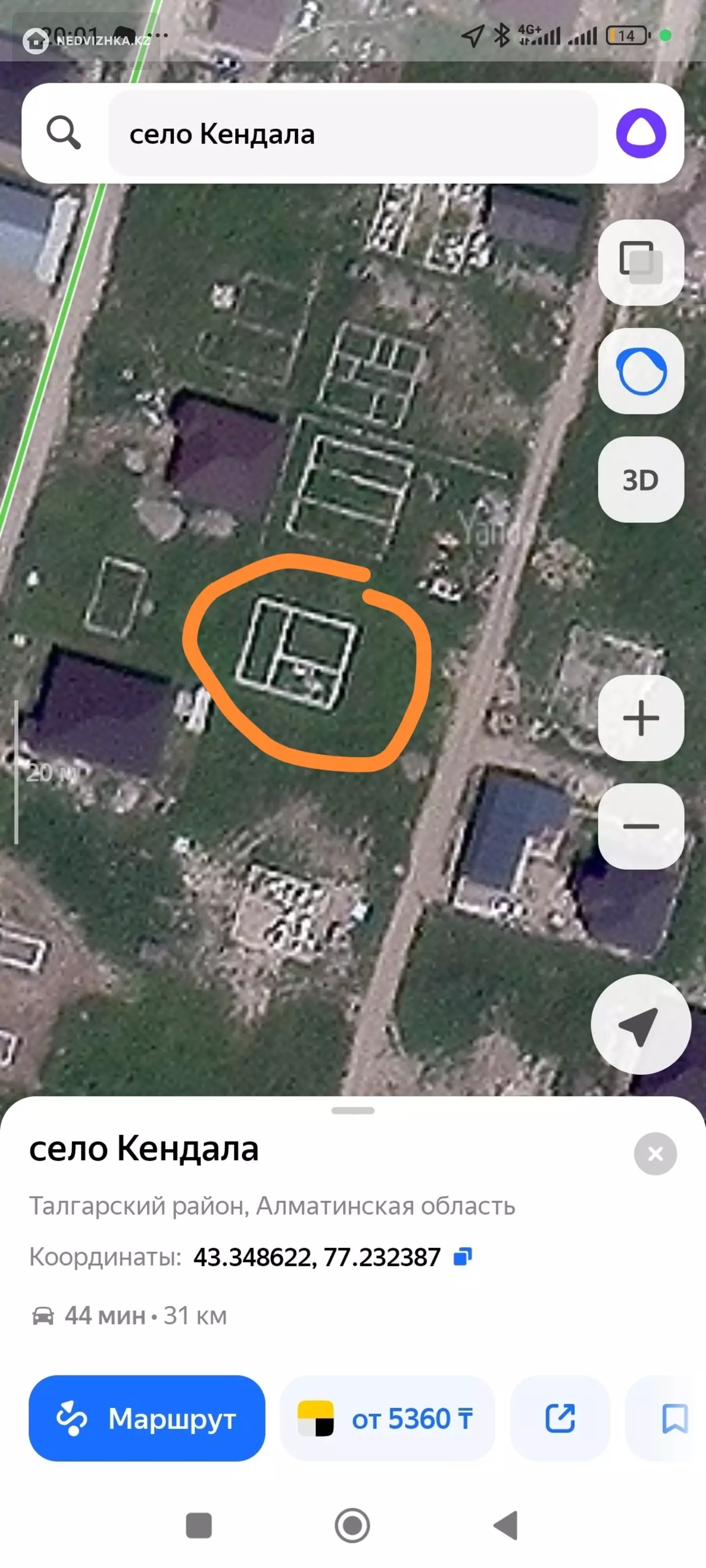Open the Alice voice assistant icon
The image size is (706, 1568).
coord(641,133)
